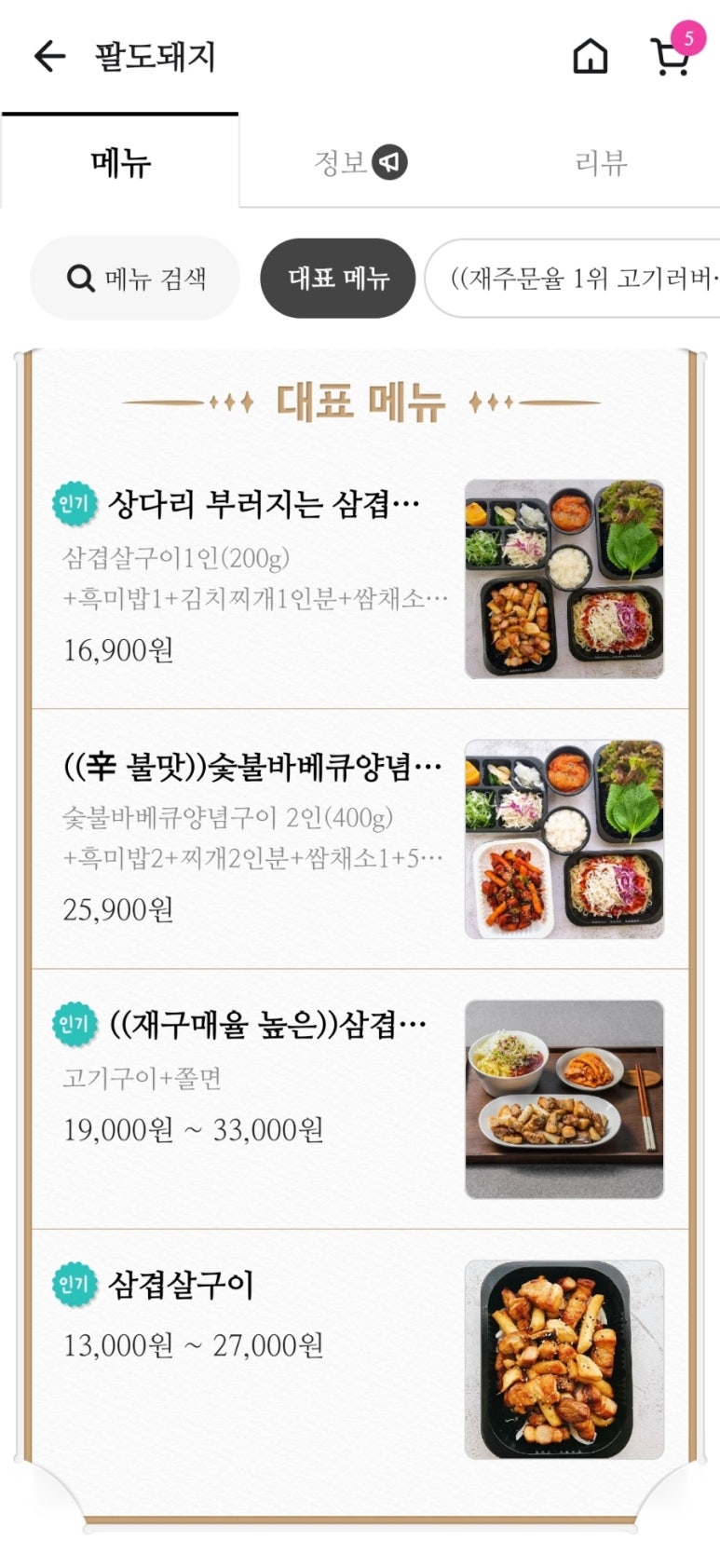Switch to the 정보 tab
This screenshot has width=720, height=1568.
pyautogui.click(x=360, y=163)
